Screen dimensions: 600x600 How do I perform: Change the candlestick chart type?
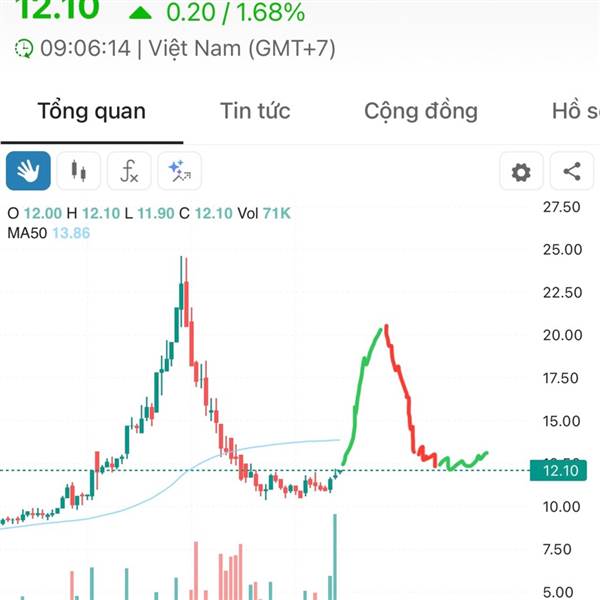[79, 171]
